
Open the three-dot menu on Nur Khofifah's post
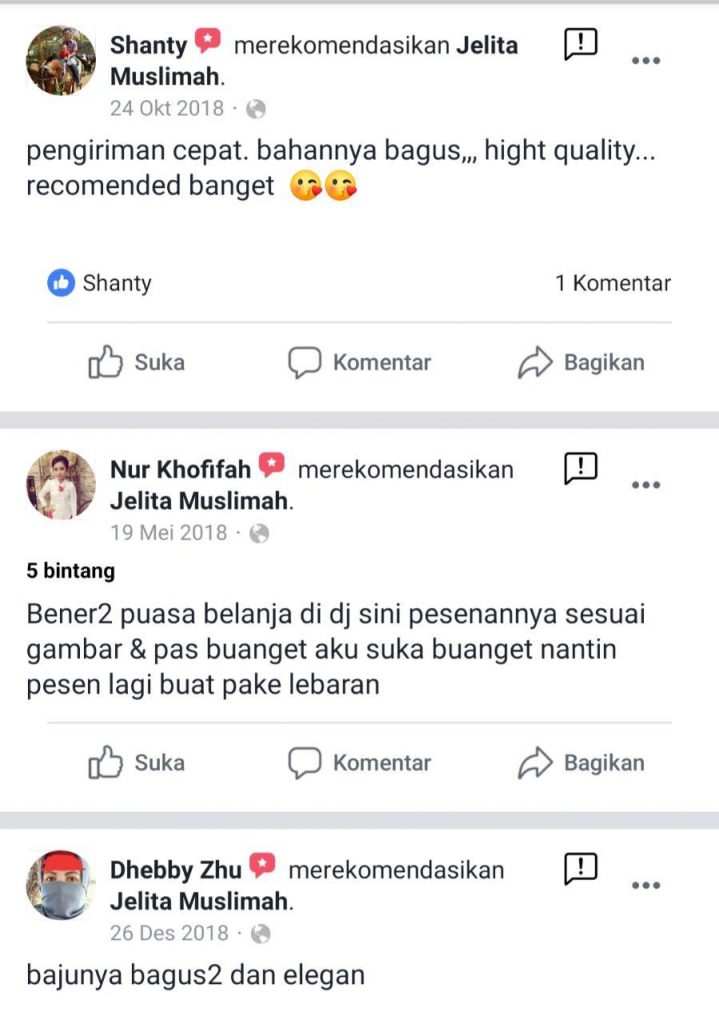pos(646,485)
